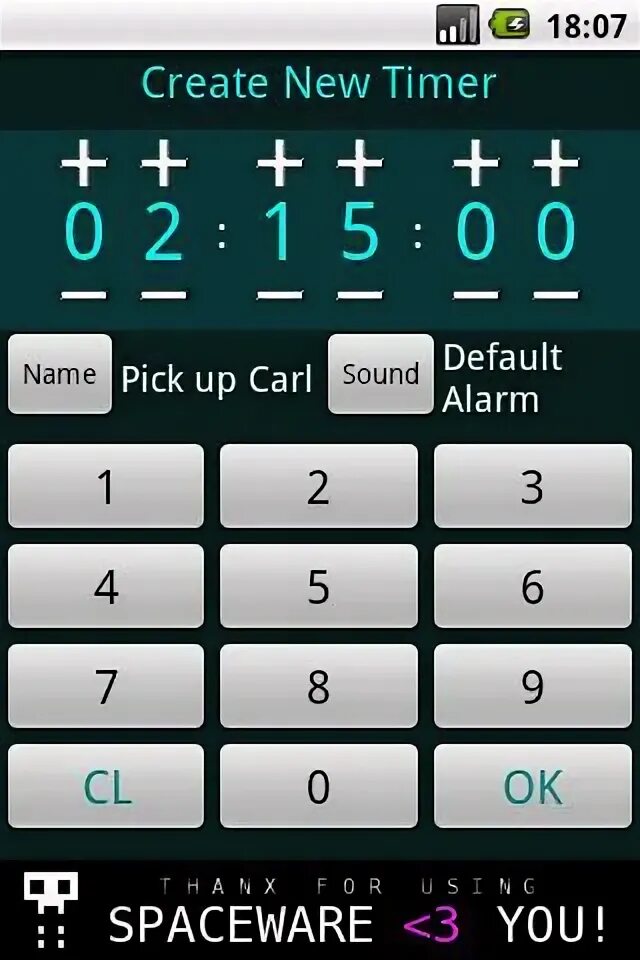This screenshot has width=640, height=960.
Task: Tap the Name button
Action: coord(60,374)
